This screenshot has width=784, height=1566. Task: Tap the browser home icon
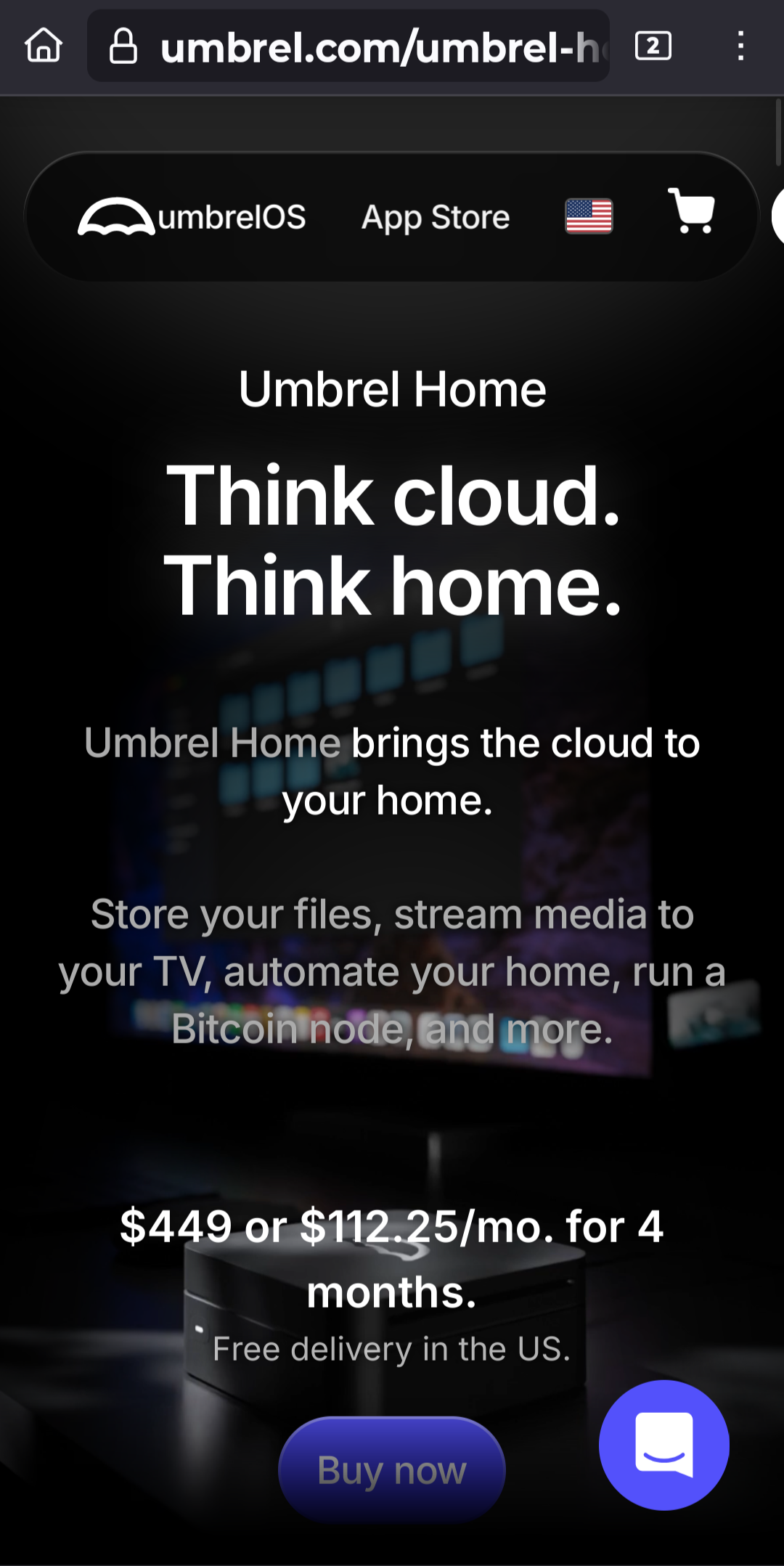point(44,46)
